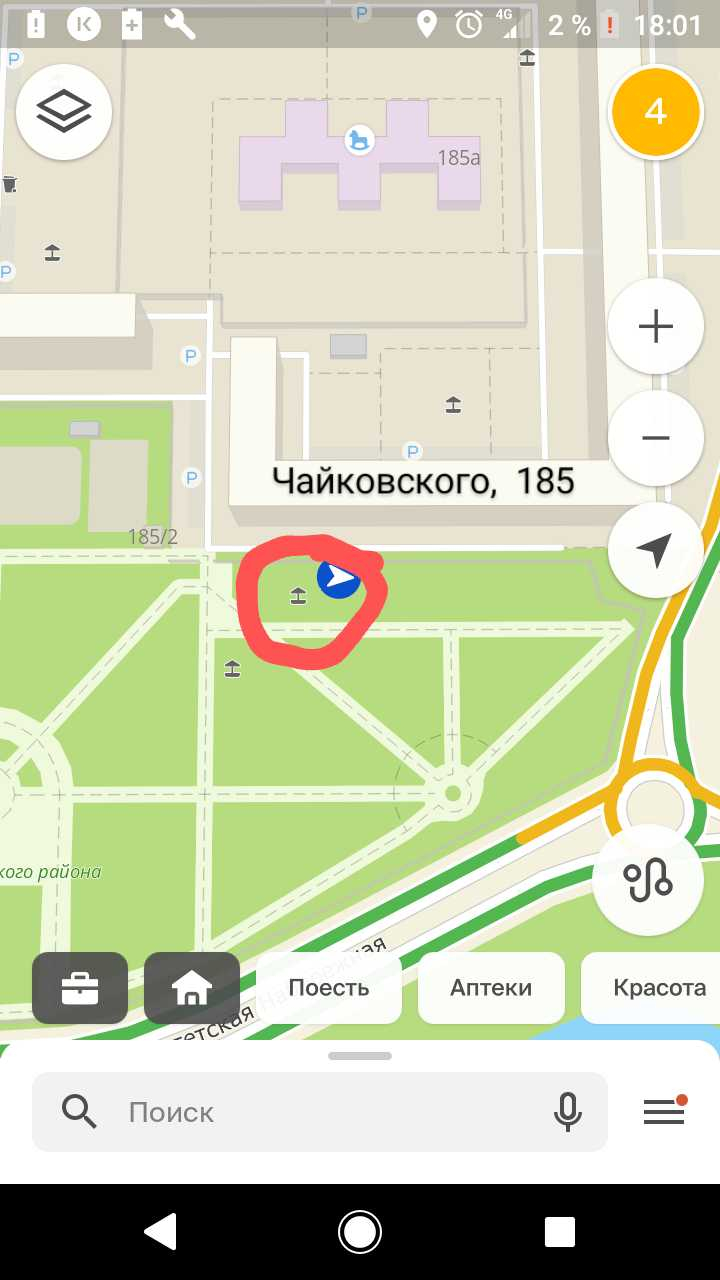Start voice search with the microphone
The height and width of the screenshot is (1280, 720).
[568, 1112]
